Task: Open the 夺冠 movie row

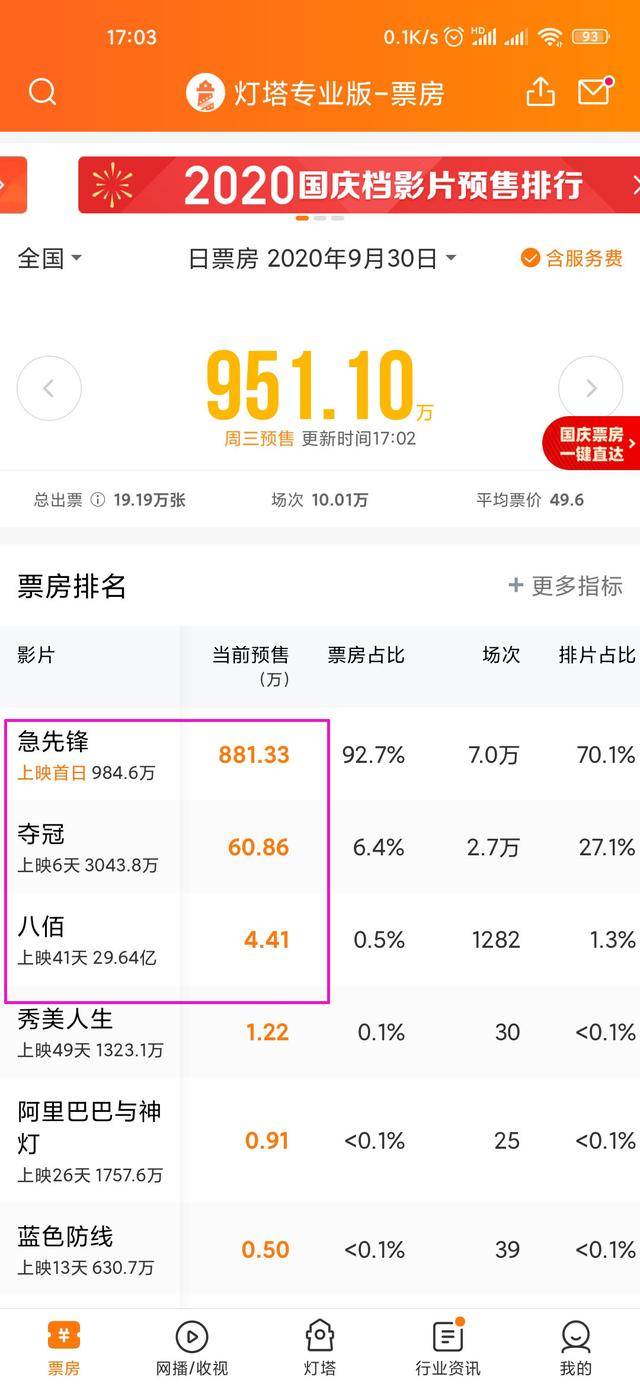Action: coord(320,847)
